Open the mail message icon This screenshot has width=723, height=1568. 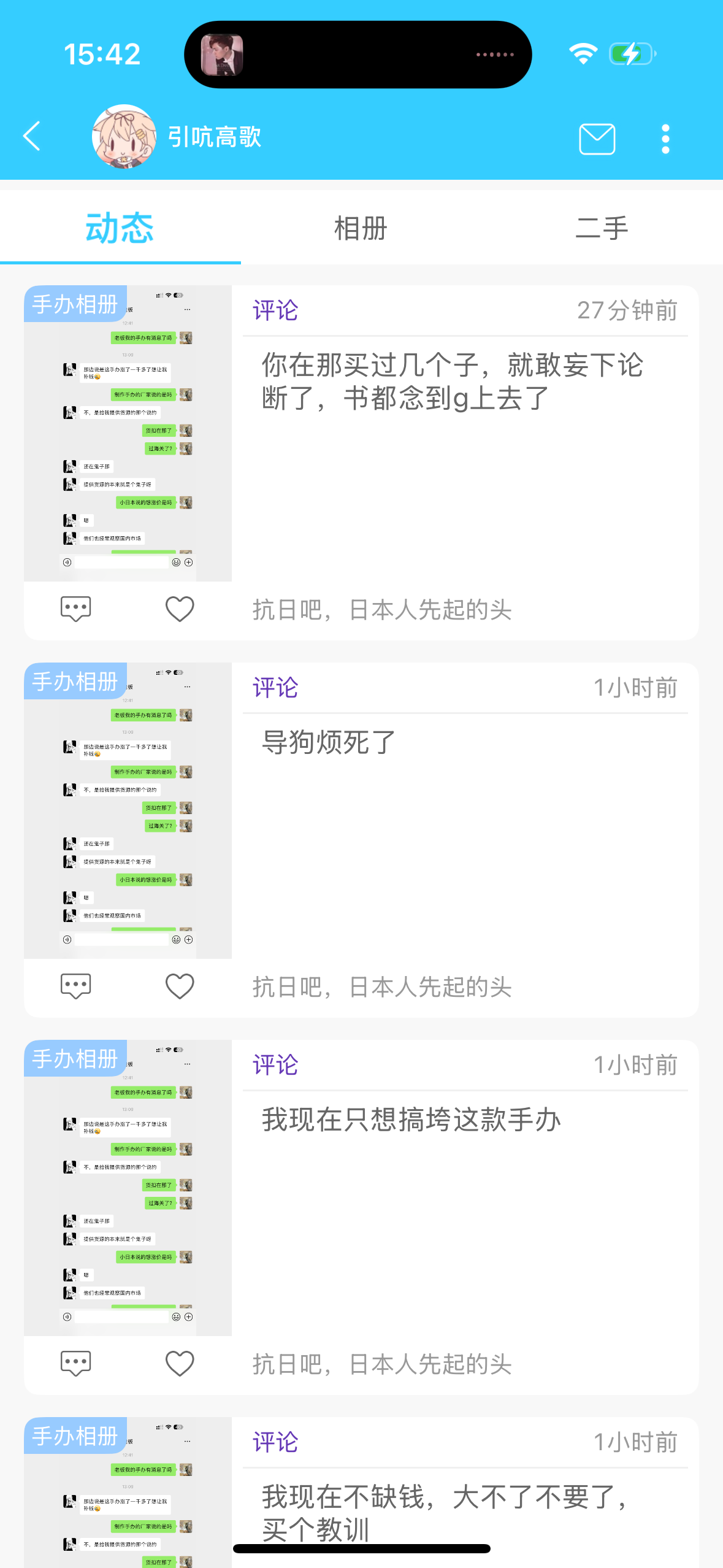pyautogui.click(x=597, y=139)
